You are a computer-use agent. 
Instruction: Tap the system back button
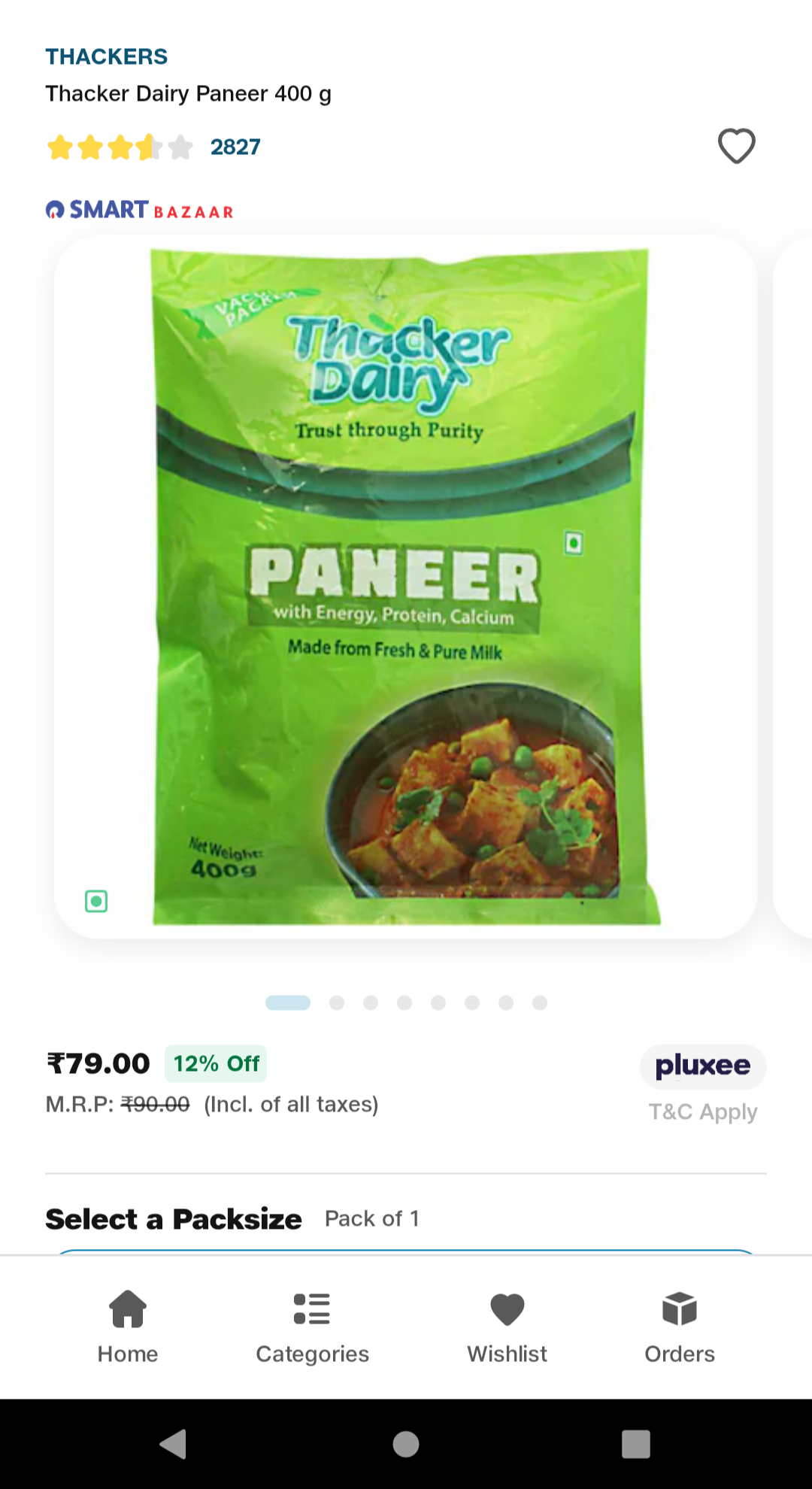coord(174,1444)
